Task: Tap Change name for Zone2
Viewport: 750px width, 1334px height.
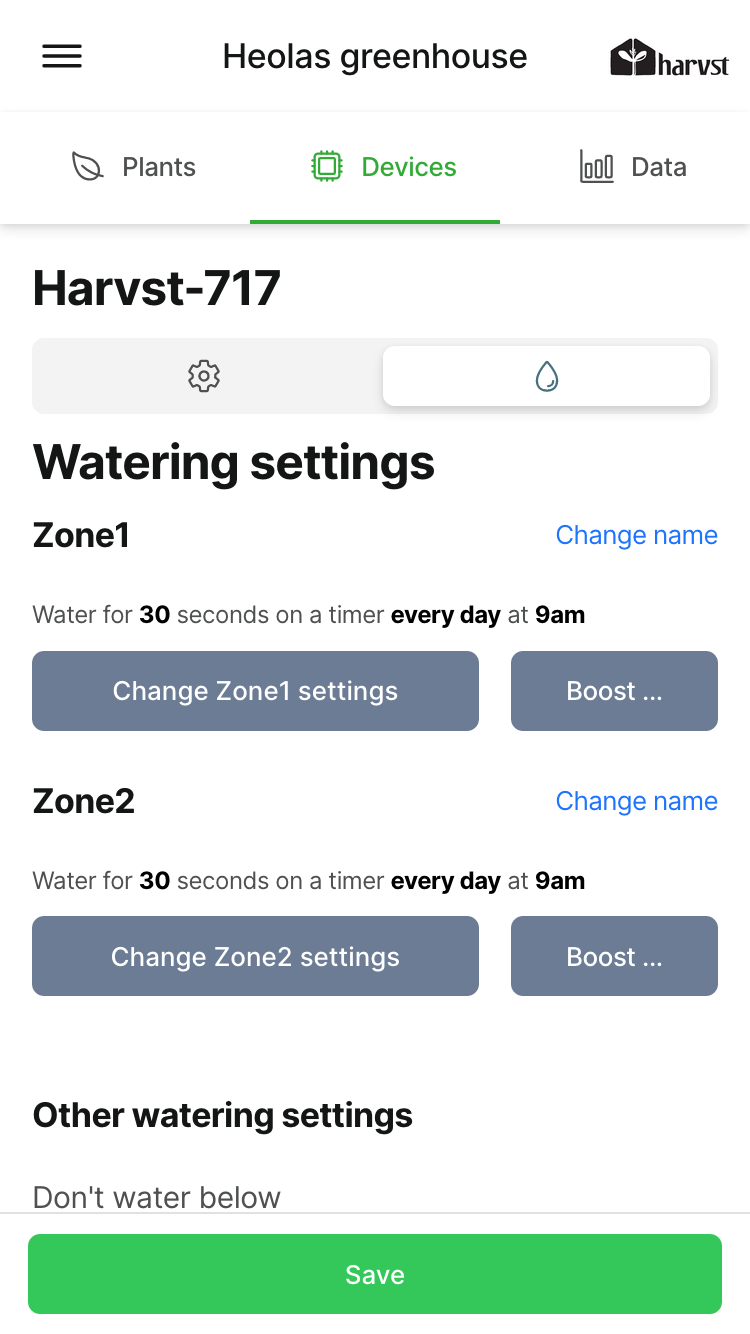Action: click(x=636, y=801)
